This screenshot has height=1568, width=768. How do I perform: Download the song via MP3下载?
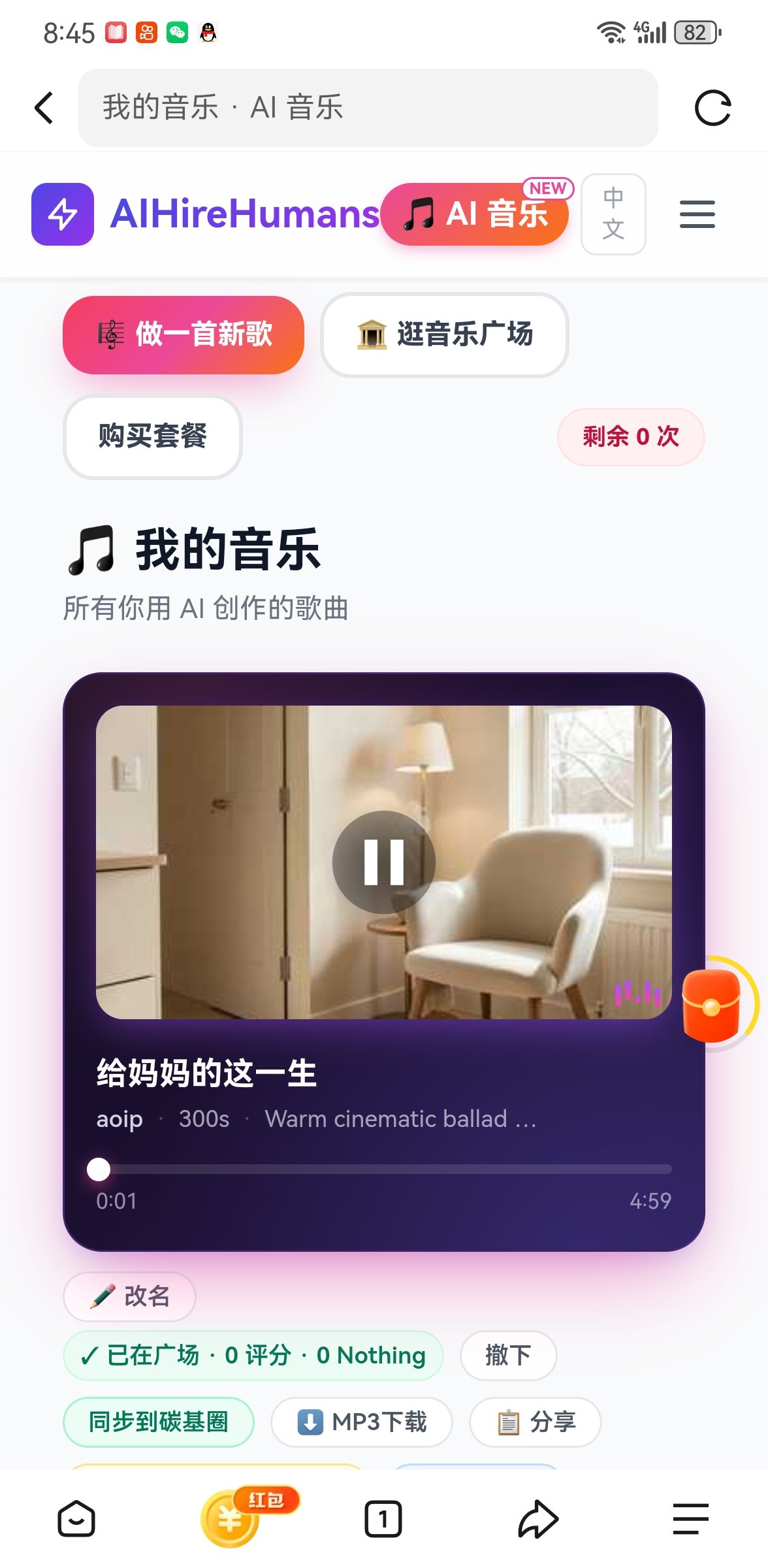pyautogui.click(x=362, y=1422)
